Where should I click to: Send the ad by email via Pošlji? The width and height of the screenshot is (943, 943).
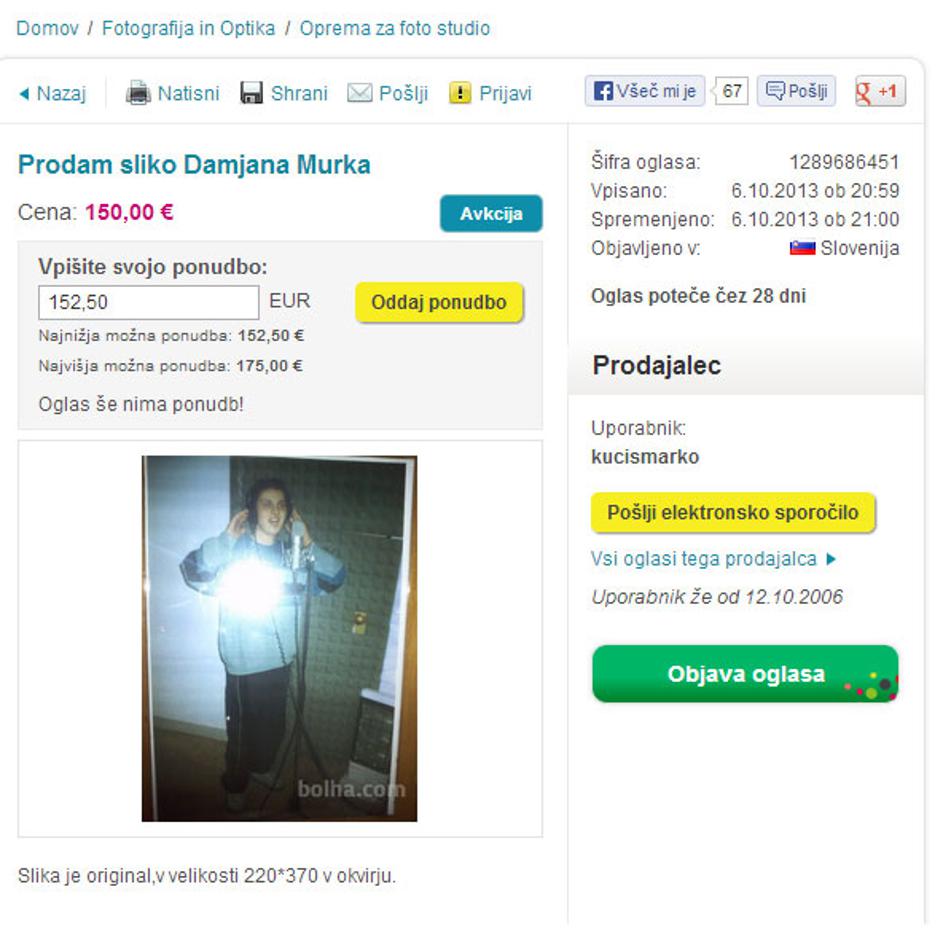[x=388, y=94]
